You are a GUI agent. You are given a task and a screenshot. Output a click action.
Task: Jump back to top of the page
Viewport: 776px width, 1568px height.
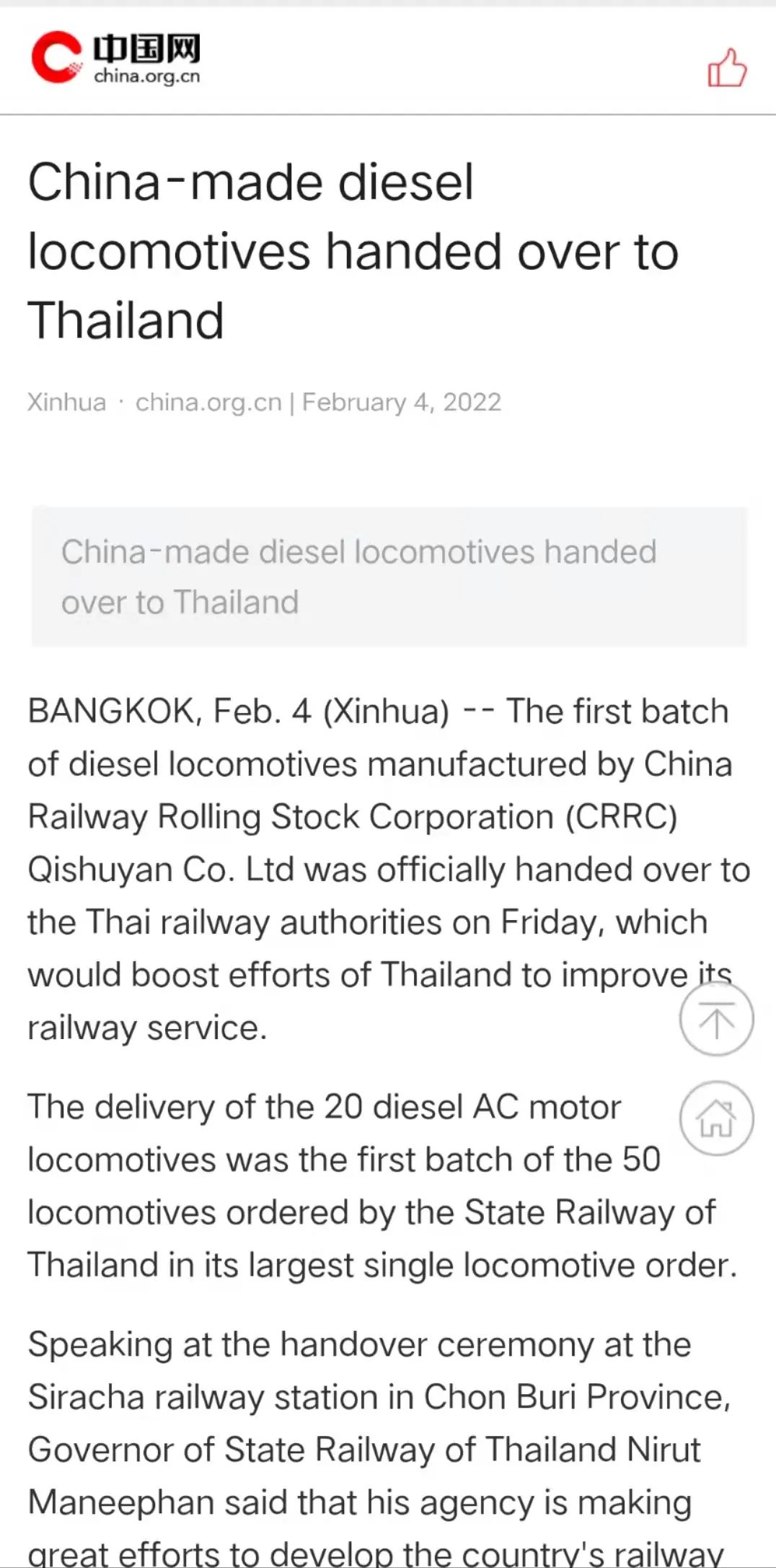click(716, 1020)
